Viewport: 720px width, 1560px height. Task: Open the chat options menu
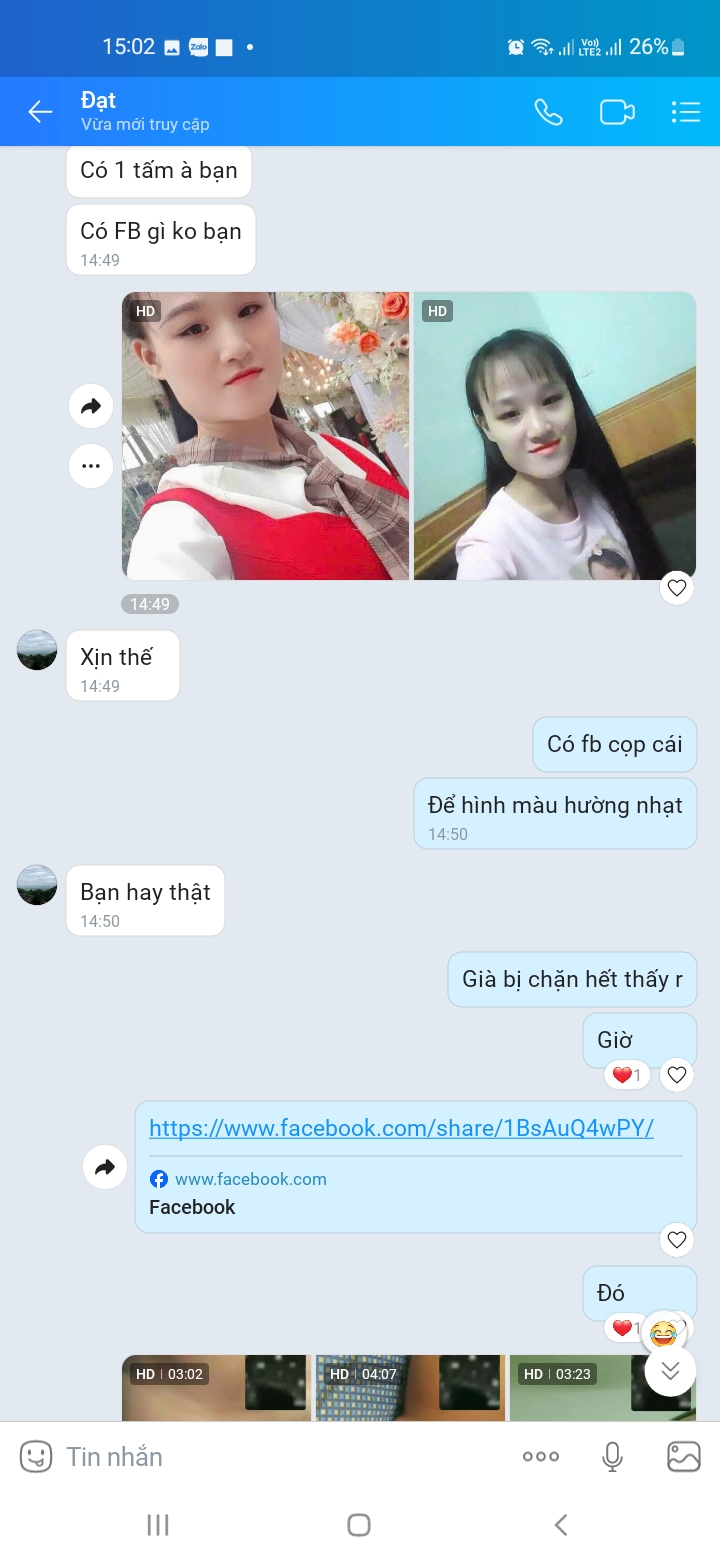tap(685, 112)
